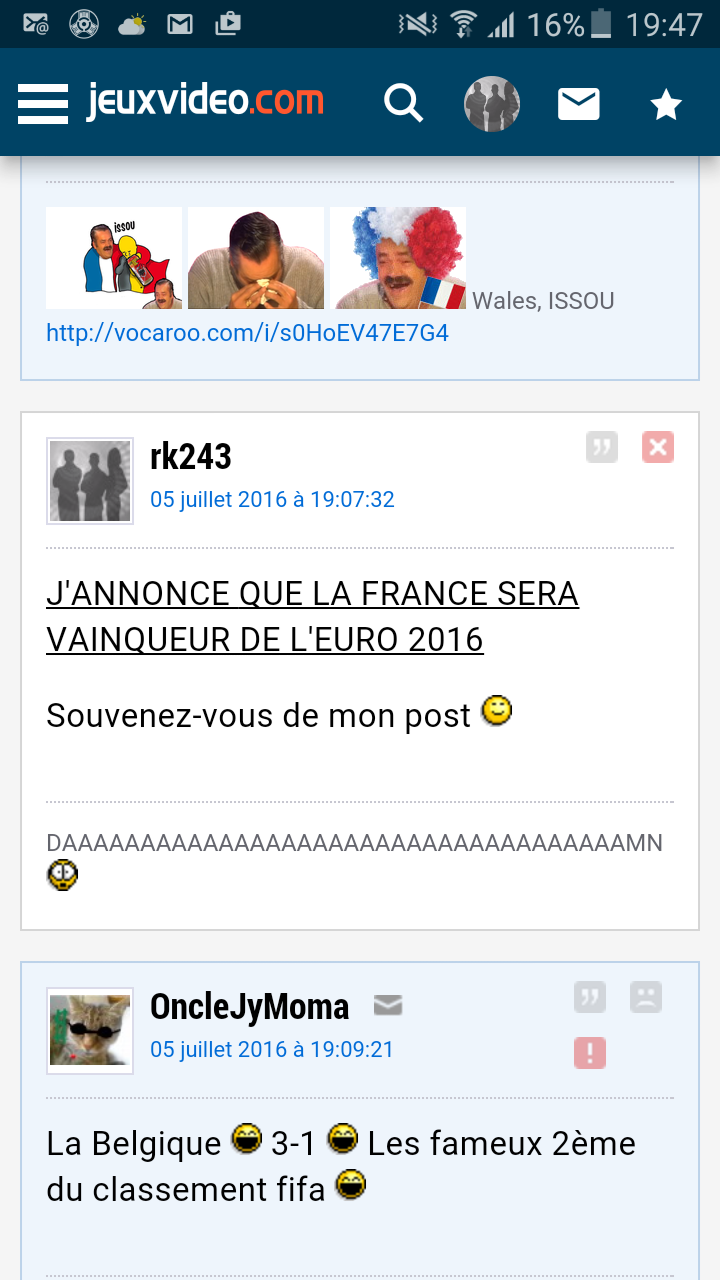Quote OncleJyMoma's post
Screen dimensions: 720x1280
pyautogui.click(x=590, y=997)
